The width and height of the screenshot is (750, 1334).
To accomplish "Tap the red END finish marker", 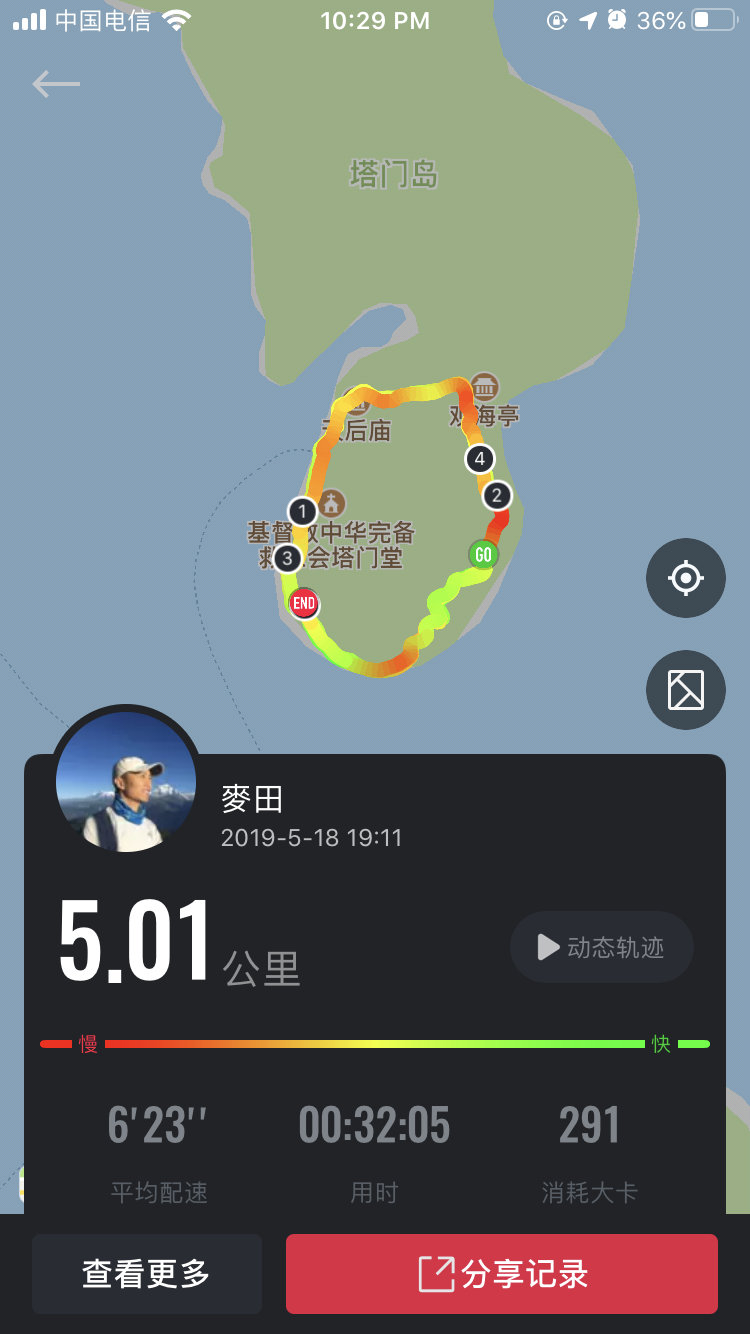I will click(304, 603).
